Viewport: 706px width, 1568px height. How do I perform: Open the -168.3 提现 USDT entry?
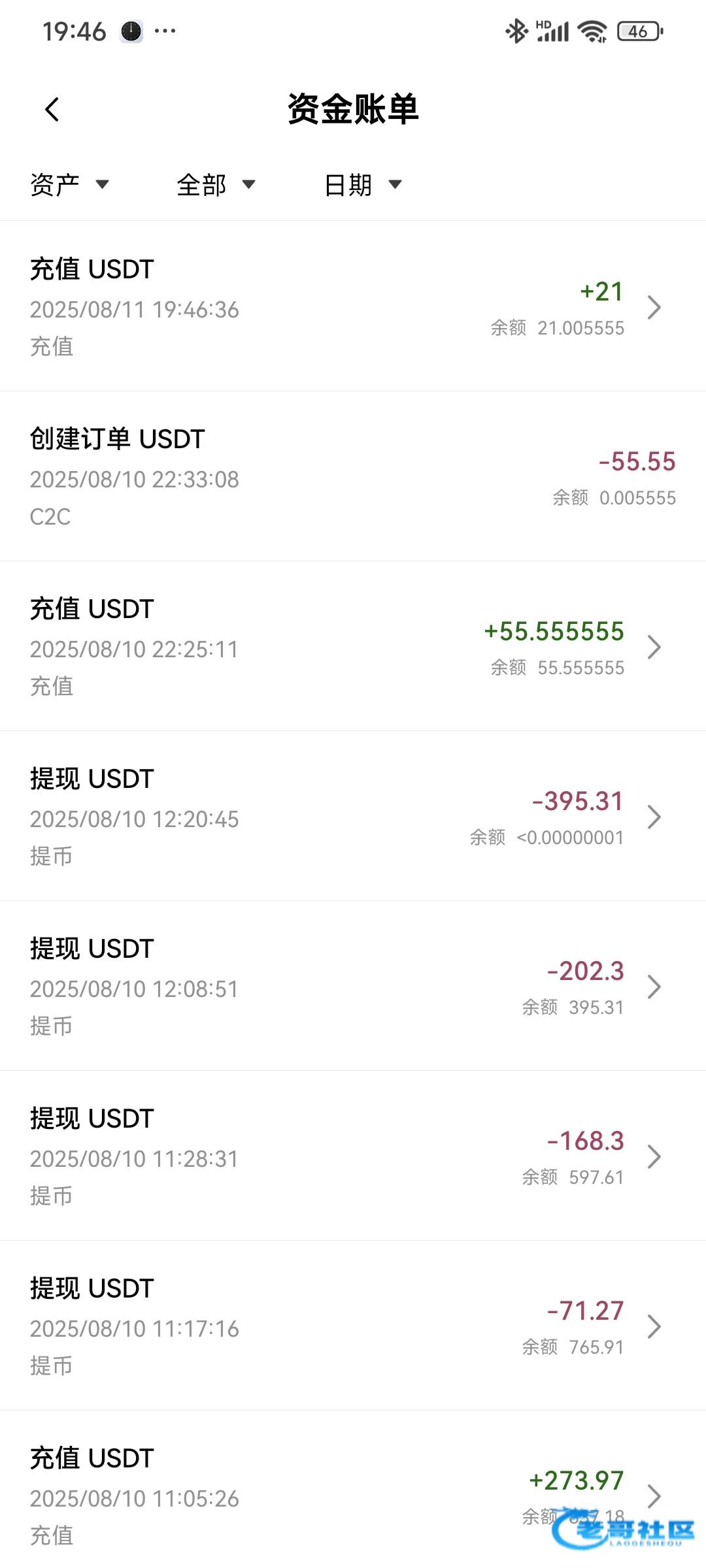coord(353,1156)
